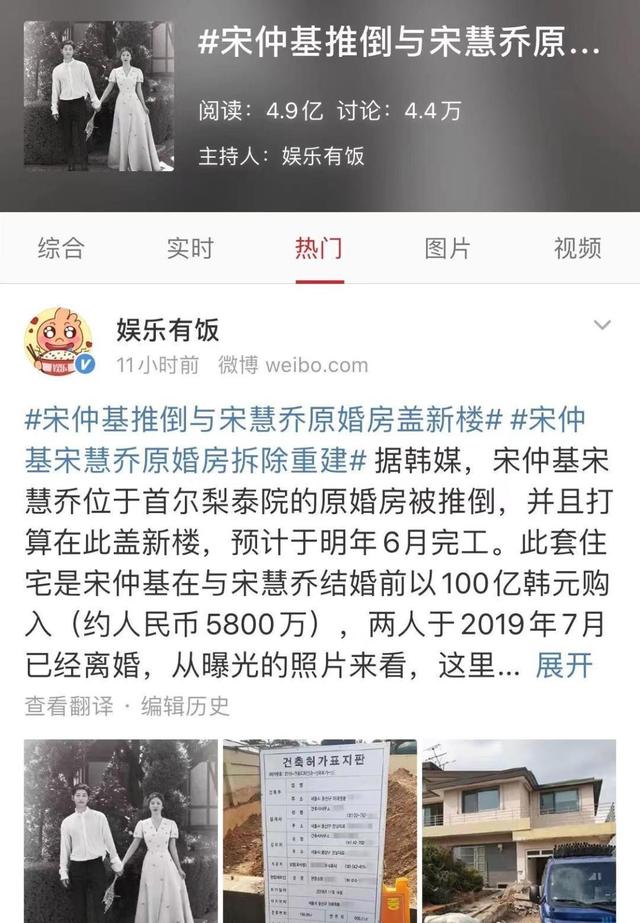View 编辑历史 of the post

pyautogui.click(x=185, y=706)
